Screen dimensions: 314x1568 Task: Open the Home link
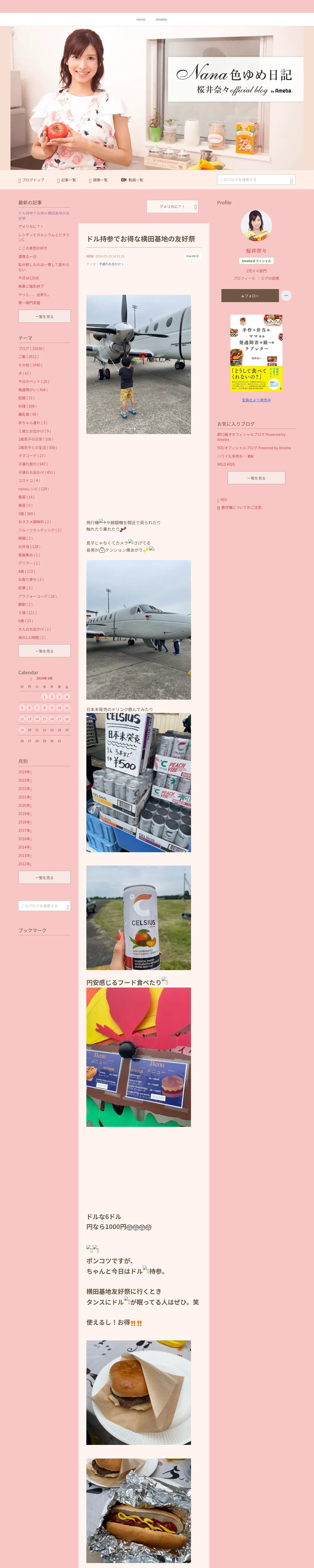141,20
